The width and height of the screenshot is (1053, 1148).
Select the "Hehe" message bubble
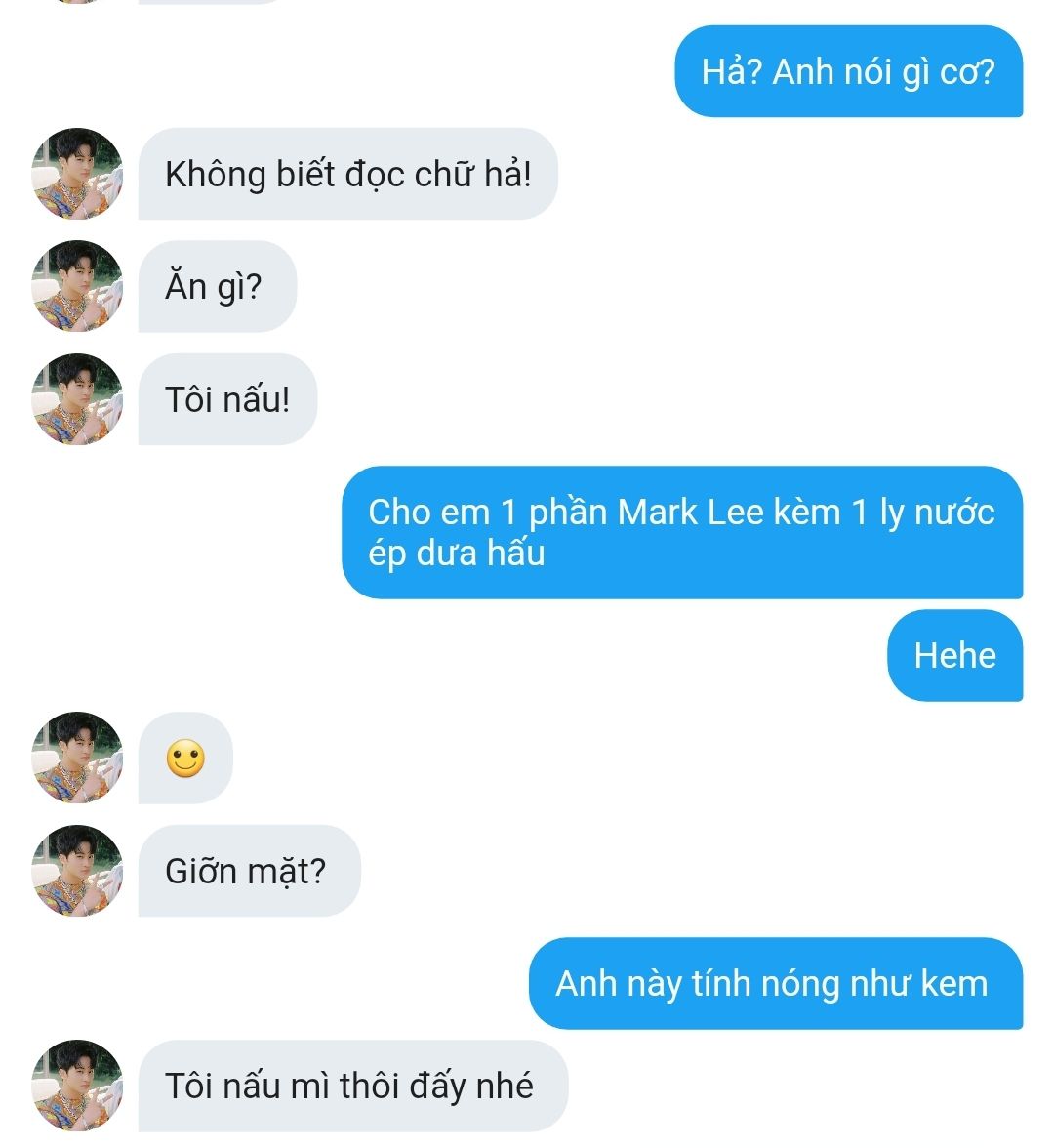click(x=955, y=655)
